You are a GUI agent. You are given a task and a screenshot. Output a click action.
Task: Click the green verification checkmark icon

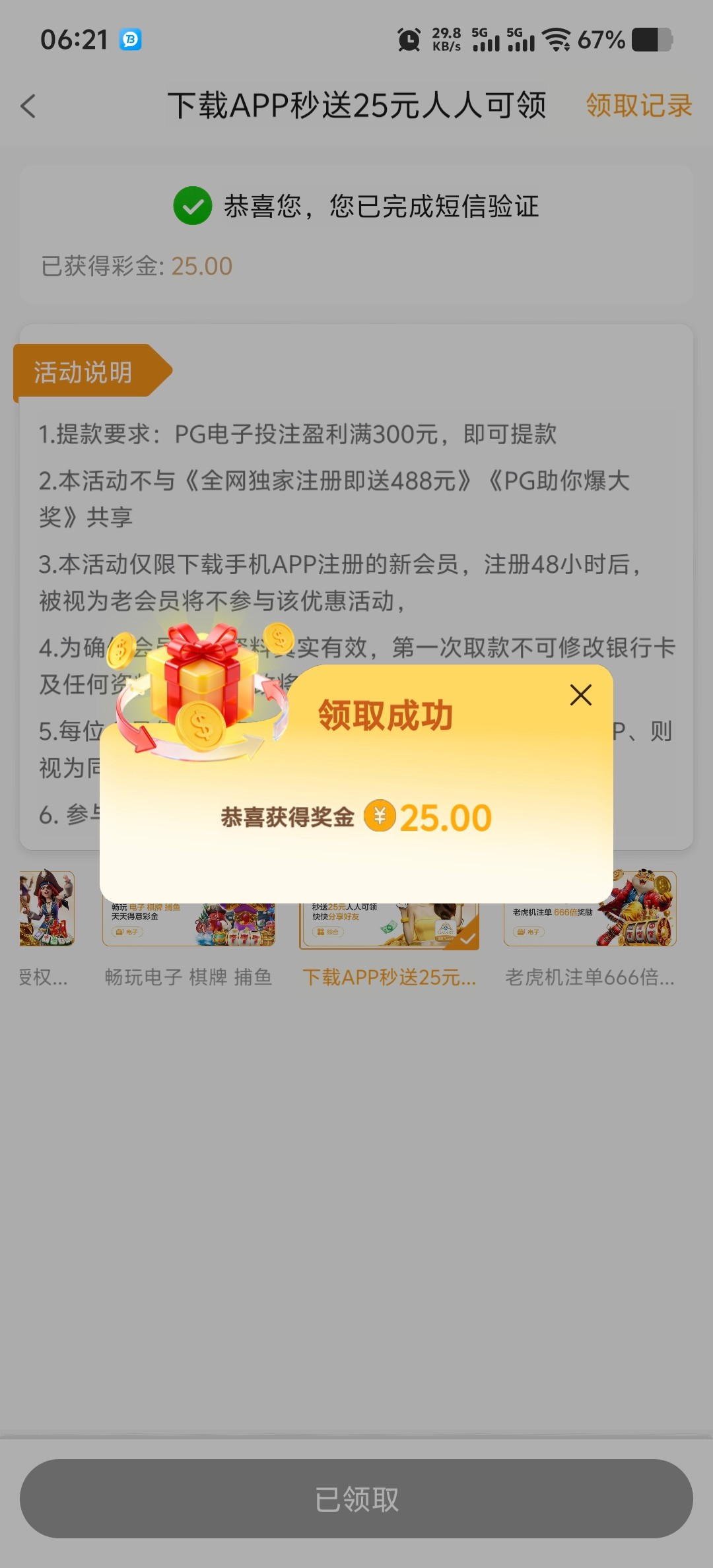pyautogui.click(x=191, y=207)
